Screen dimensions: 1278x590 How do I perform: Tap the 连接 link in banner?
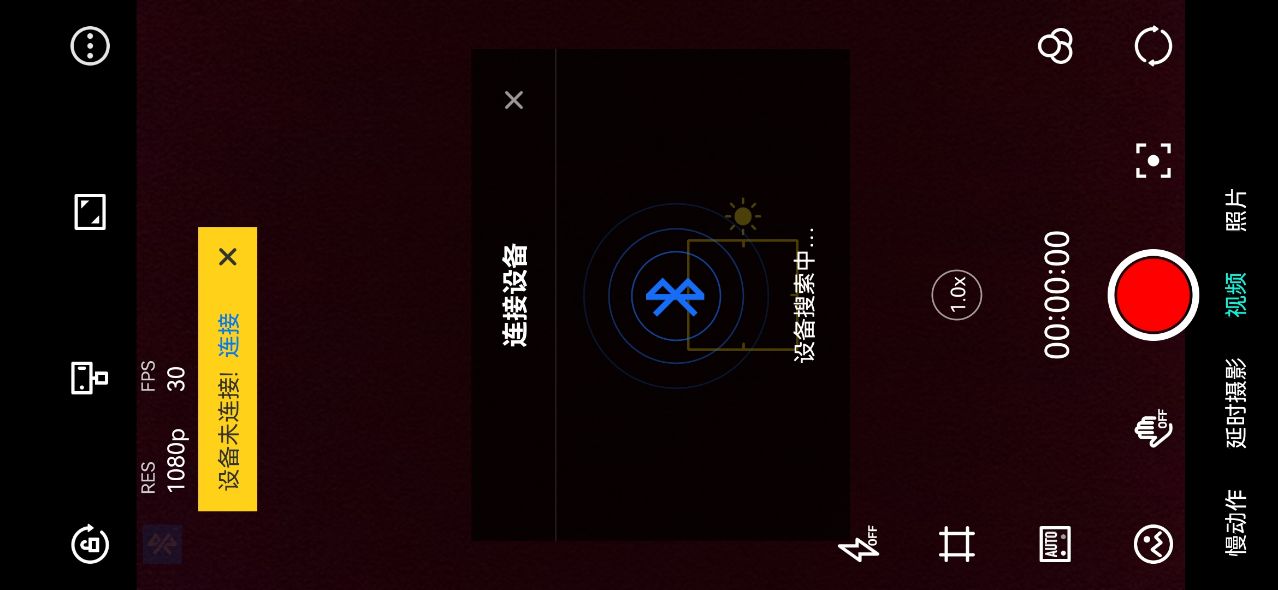click(229, 335)
